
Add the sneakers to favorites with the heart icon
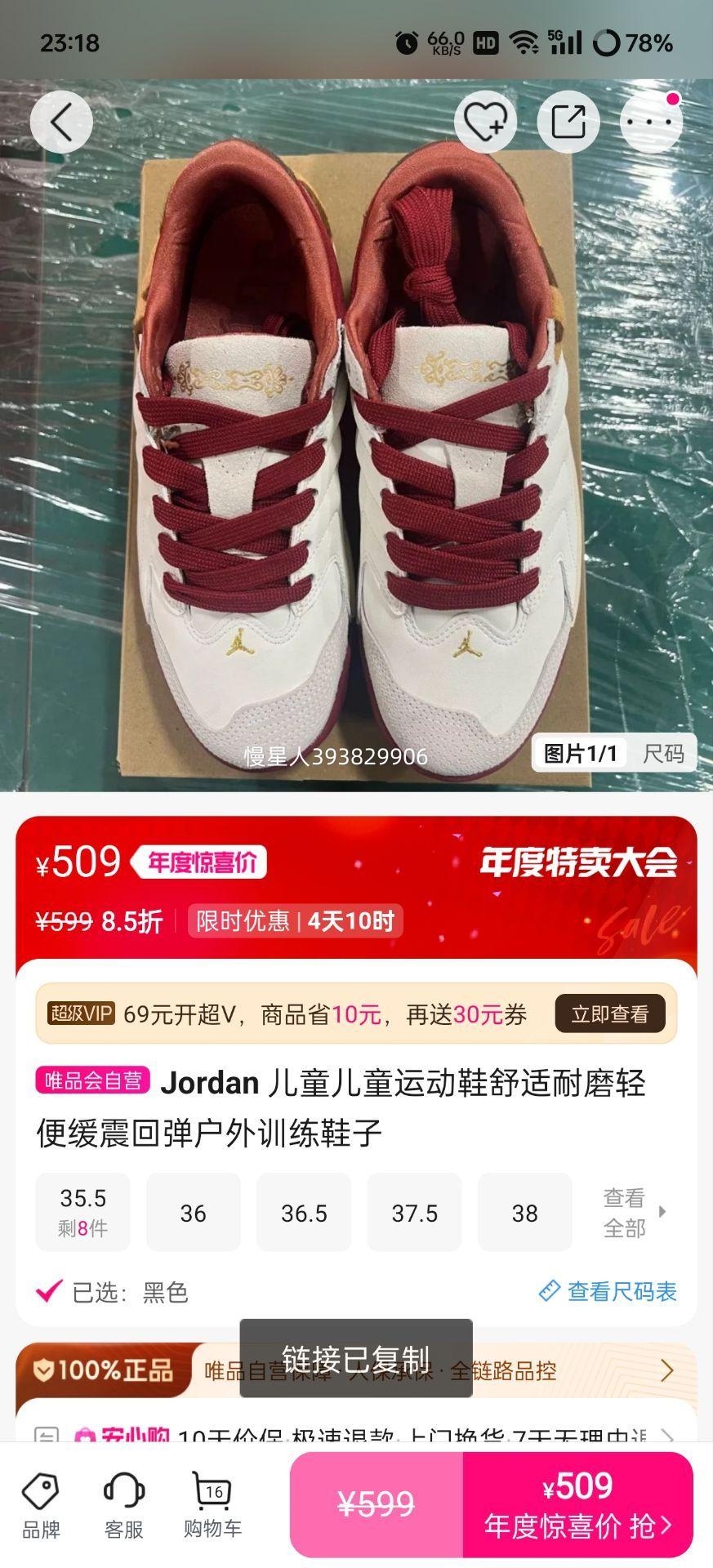click(x=485, y=121)
